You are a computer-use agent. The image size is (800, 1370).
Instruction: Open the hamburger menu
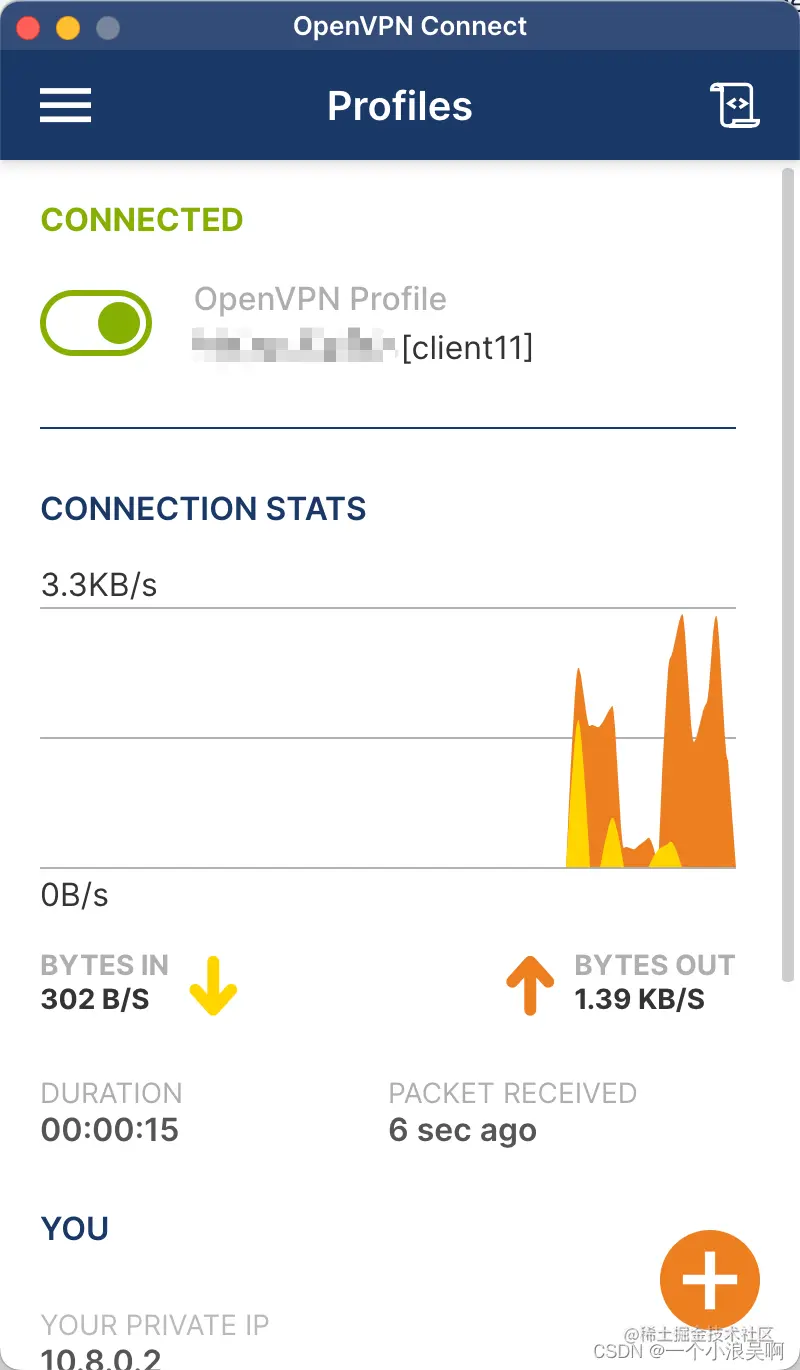coord(66,106)
